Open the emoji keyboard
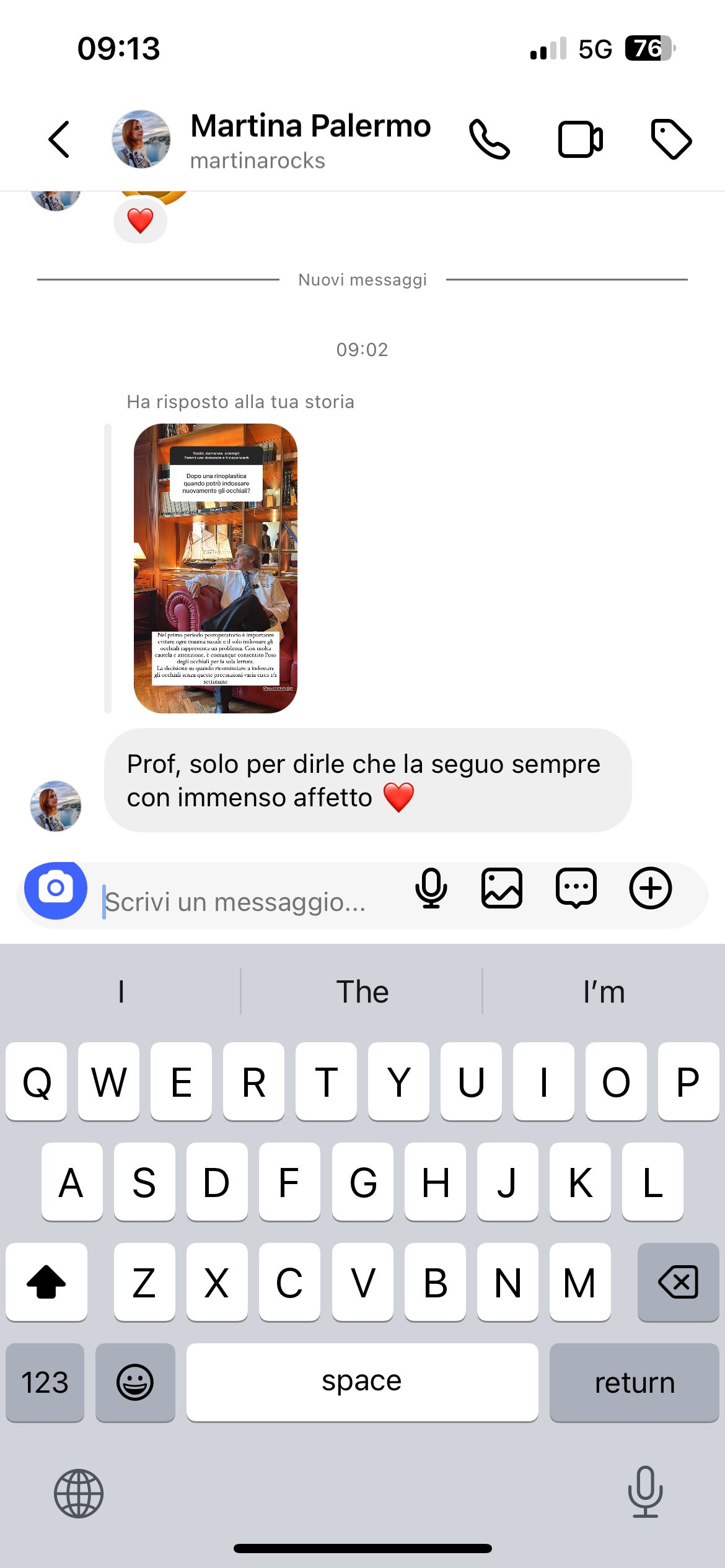Viewport: 725px width, 1568px height. click(135, 1382)
